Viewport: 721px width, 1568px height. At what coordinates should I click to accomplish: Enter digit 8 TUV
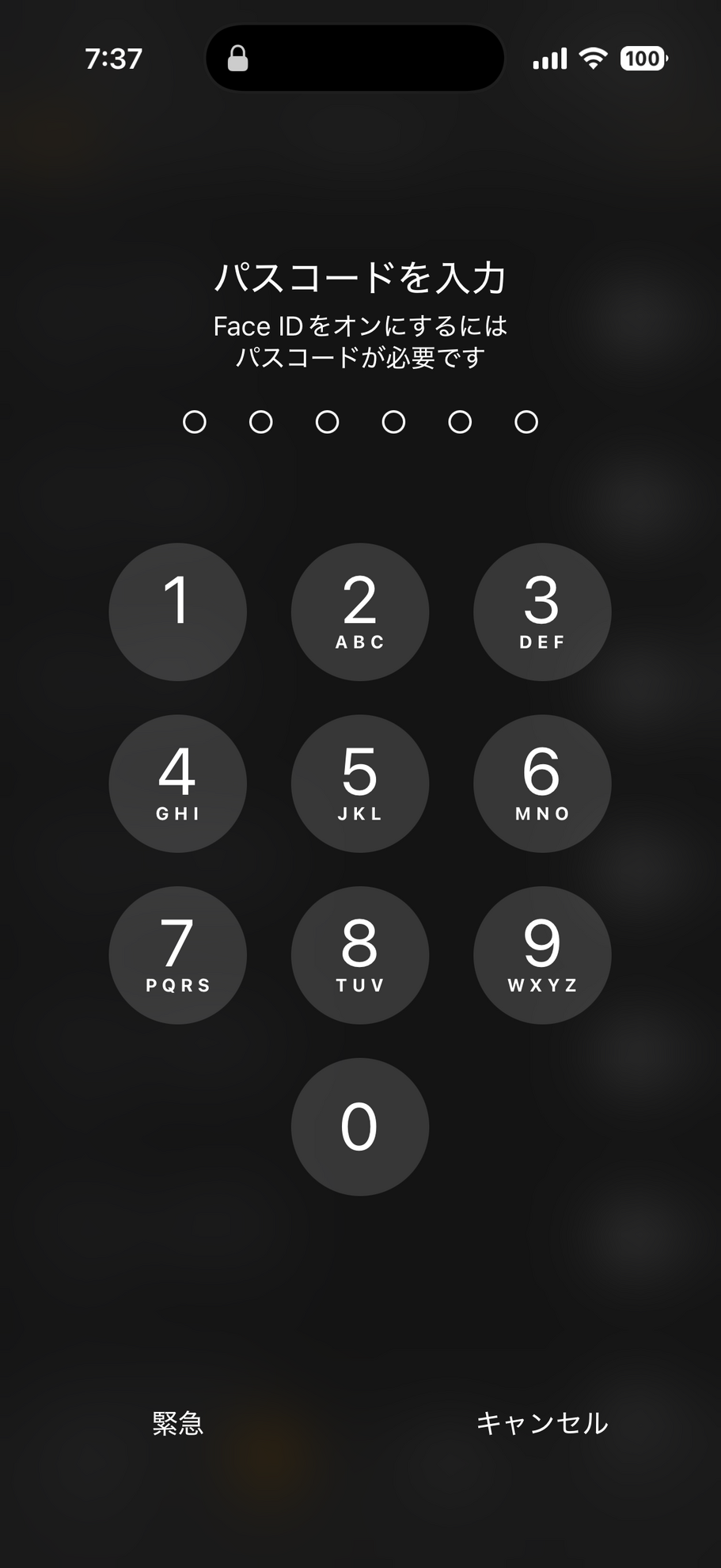coord(360,955)
